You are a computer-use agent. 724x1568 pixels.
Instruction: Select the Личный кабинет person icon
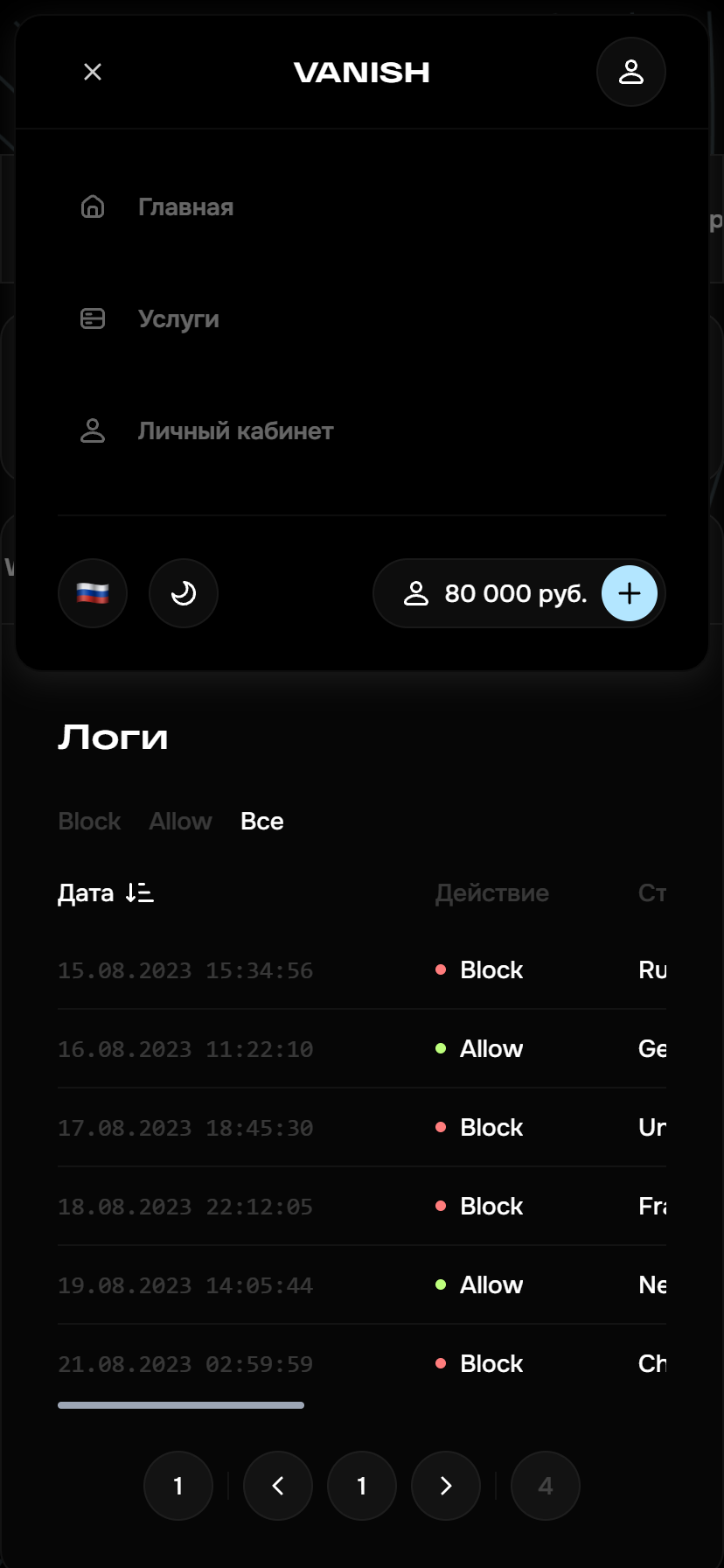(93, 430)
